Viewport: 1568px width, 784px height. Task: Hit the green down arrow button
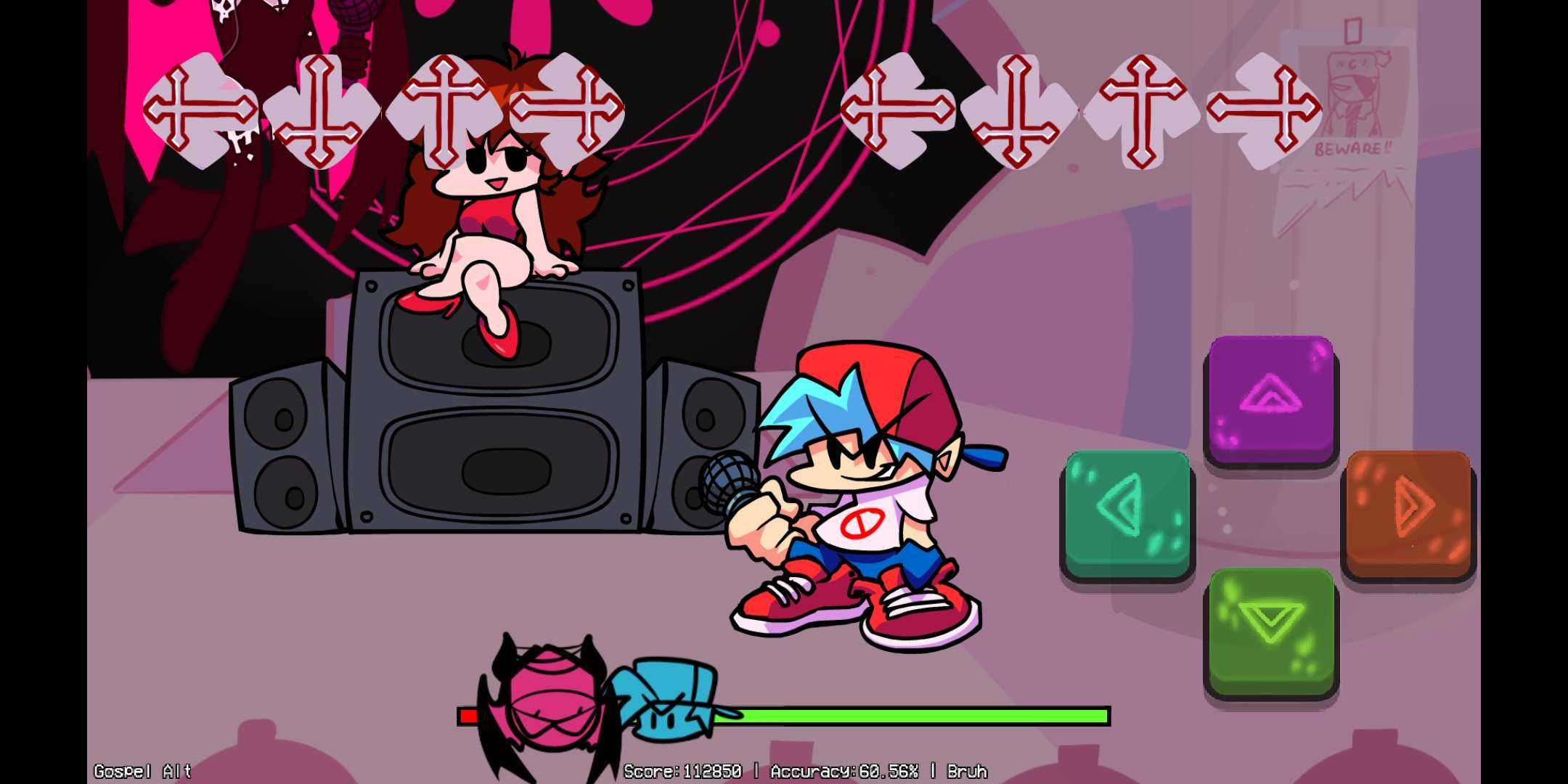click(1270, 629)
